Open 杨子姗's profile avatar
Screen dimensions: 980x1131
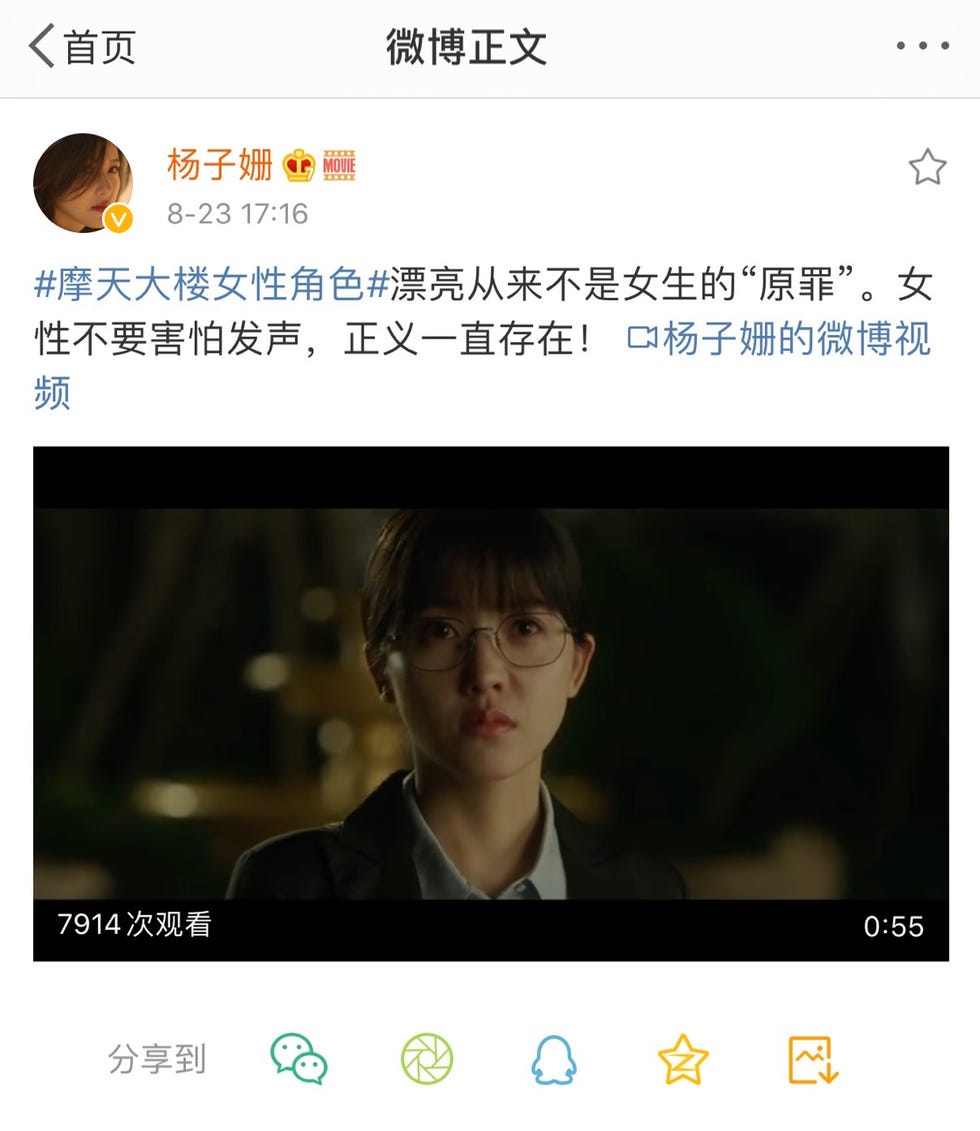[x=83, y=183]
